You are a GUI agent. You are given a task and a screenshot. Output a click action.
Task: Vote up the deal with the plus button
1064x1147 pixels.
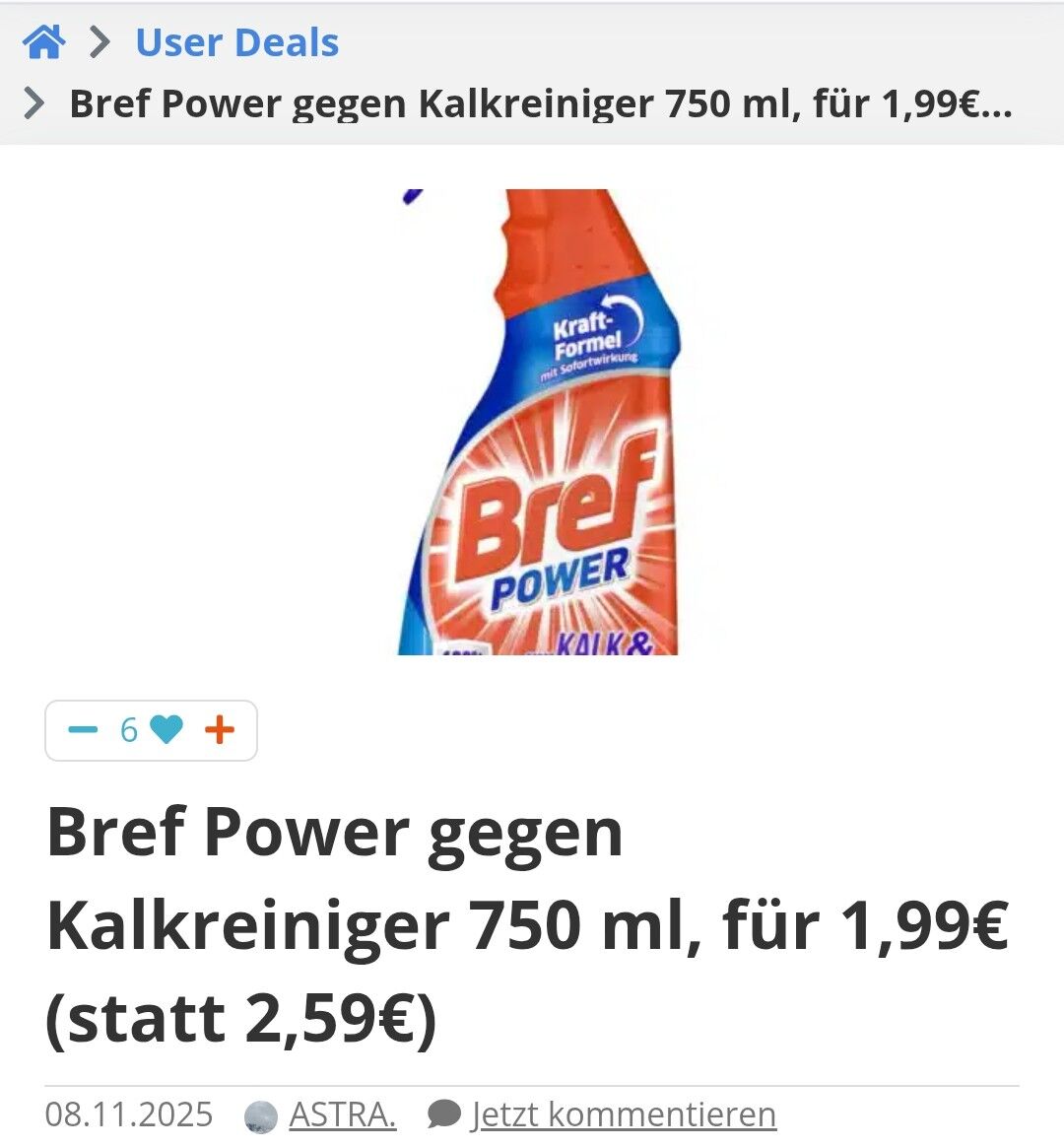[220, 730]
